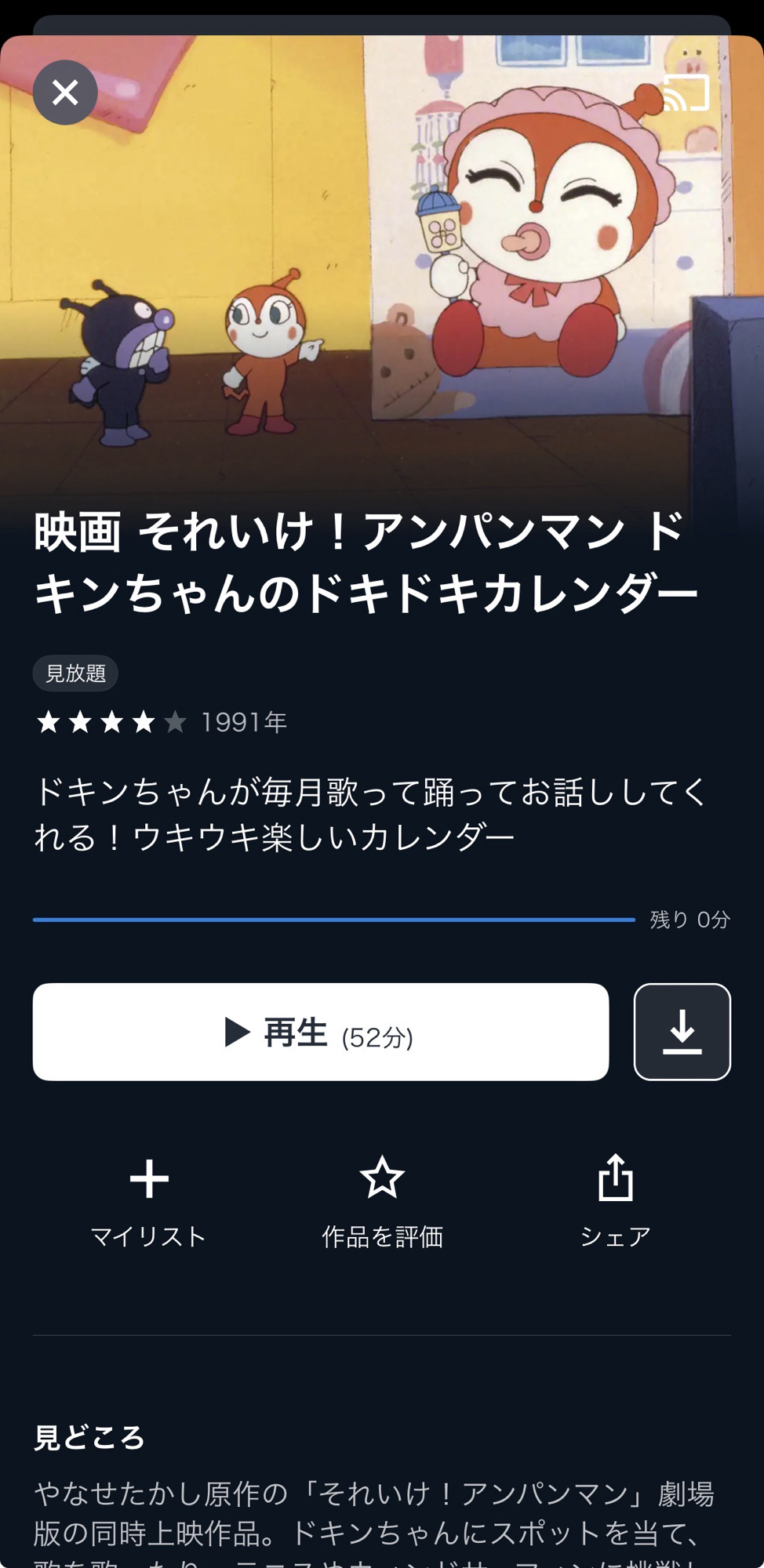The width and height of the screenshot is (764, 1568).
Task: Add this title to マイリスト
Action: click(148, 1201)
